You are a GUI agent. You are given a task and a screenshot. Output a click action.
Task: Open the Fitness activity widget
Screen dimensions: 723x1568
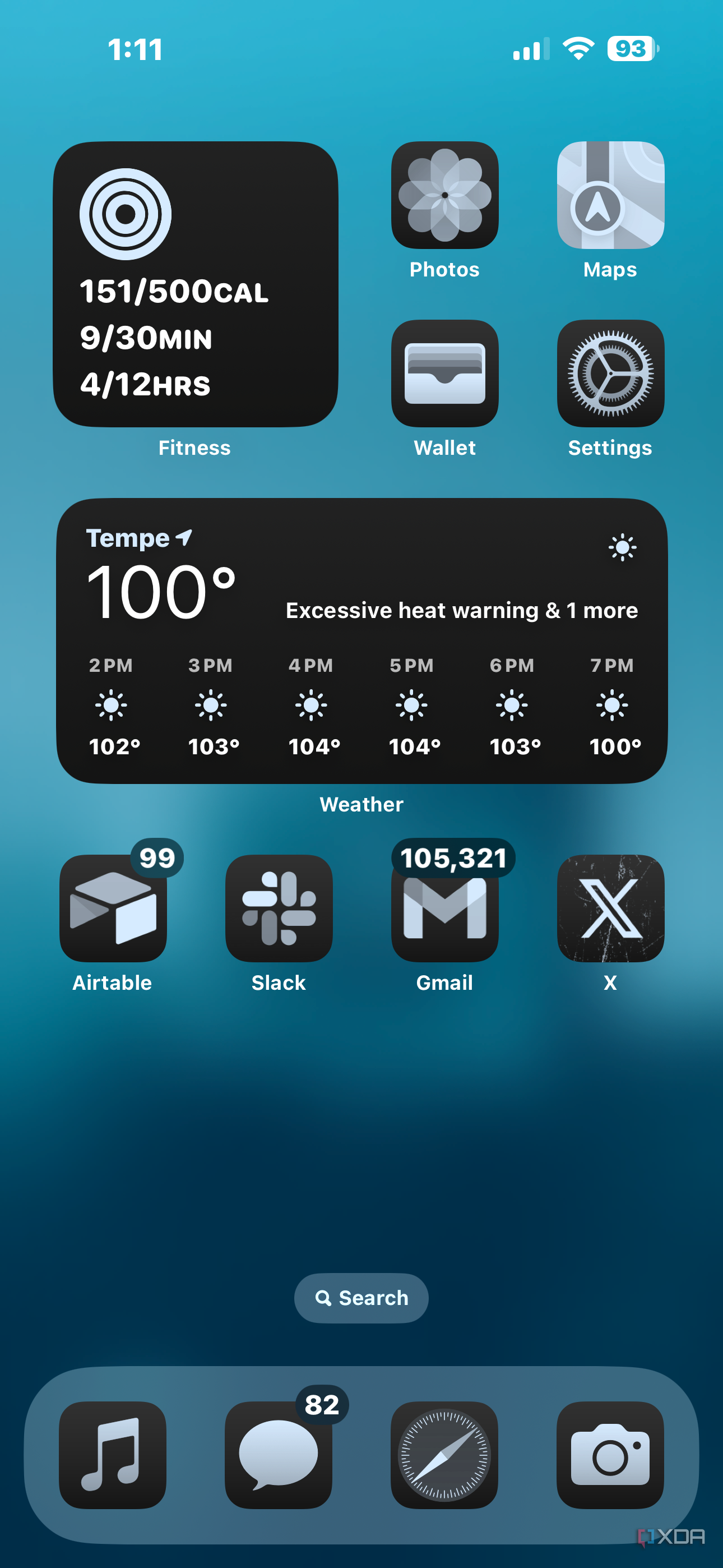coord(196,284)
